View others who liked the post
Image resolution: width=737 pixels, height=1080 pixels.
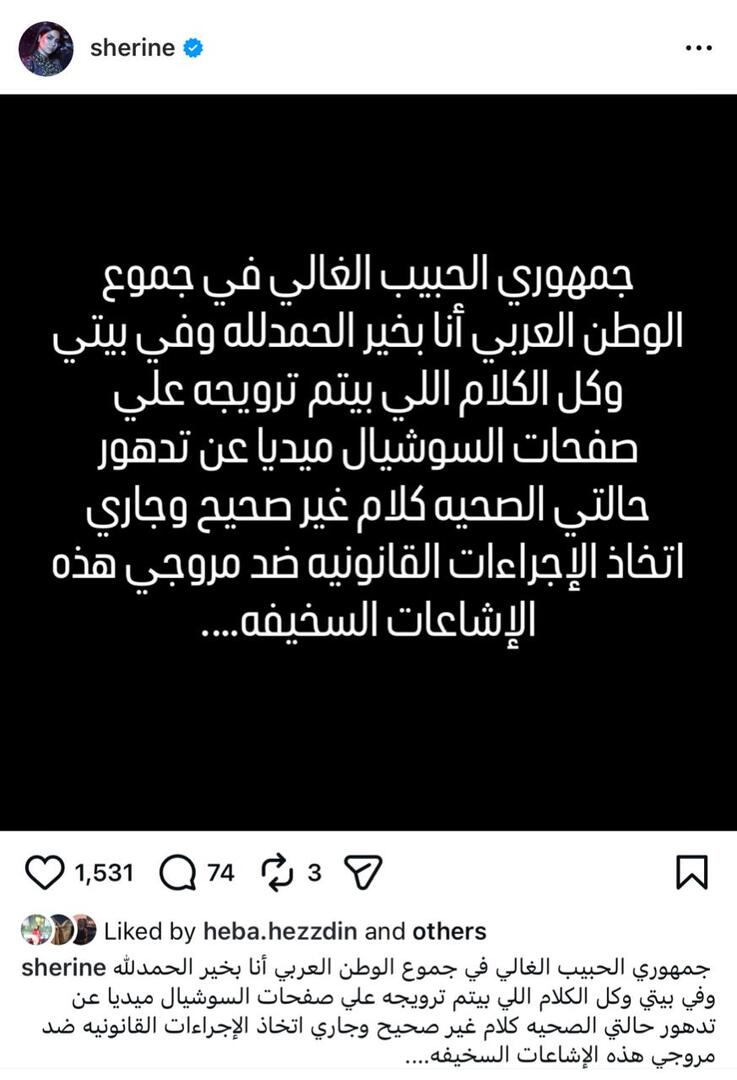coord(451,932)
